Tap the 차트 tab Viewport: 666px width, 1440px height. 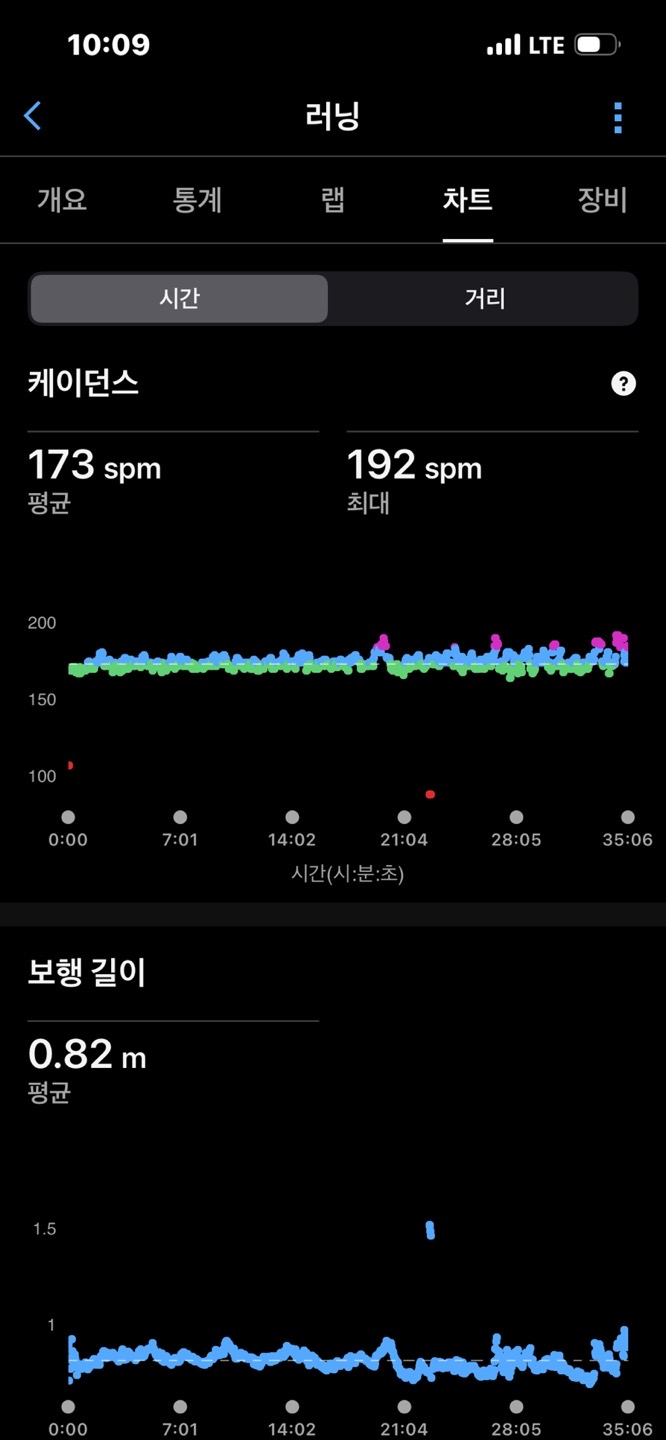[x=468, y=199]
